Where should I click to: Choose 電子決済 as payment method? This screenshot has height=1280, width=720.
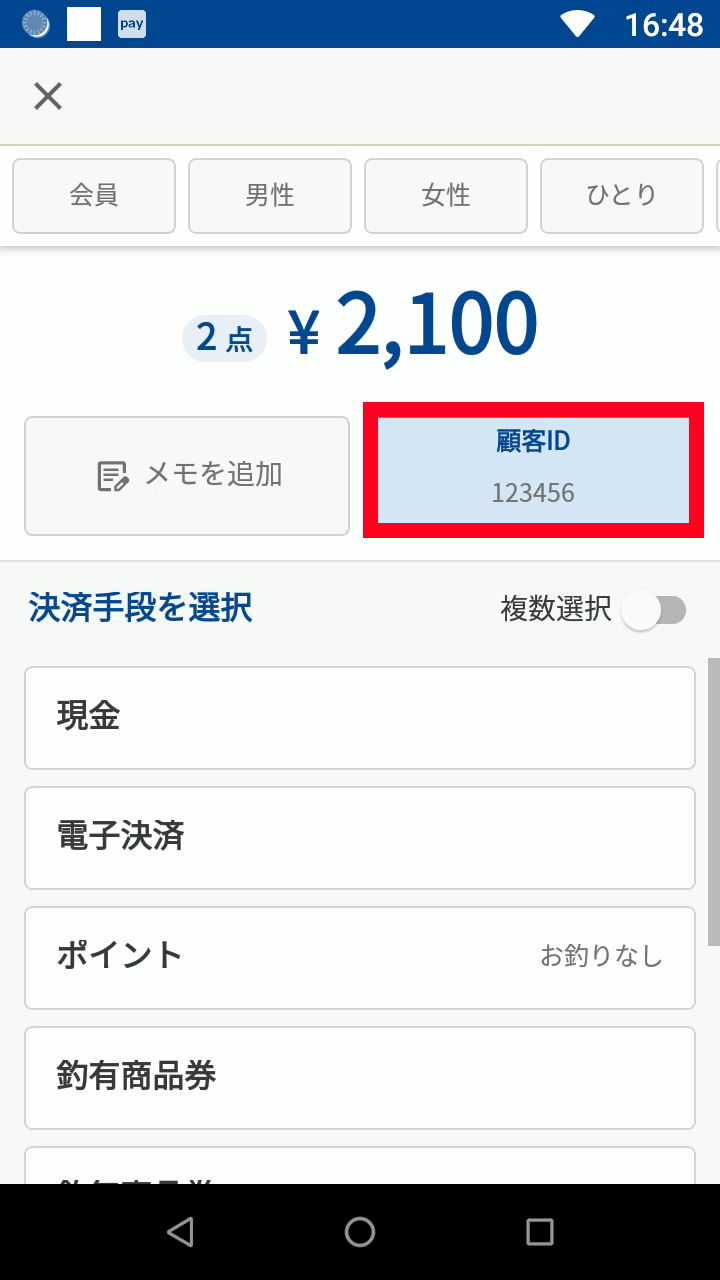(x=360, y=837)
